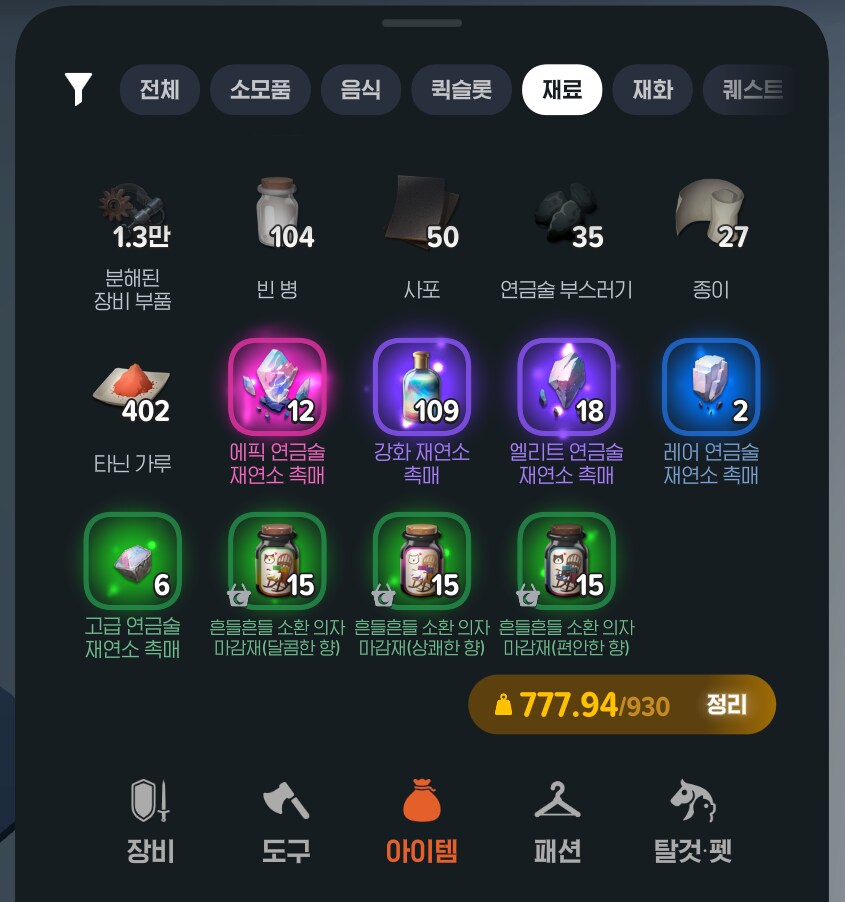Screen dimensions: 845x902
Task: Show the 퀵슬롯 category
Action: click(461, 90)
